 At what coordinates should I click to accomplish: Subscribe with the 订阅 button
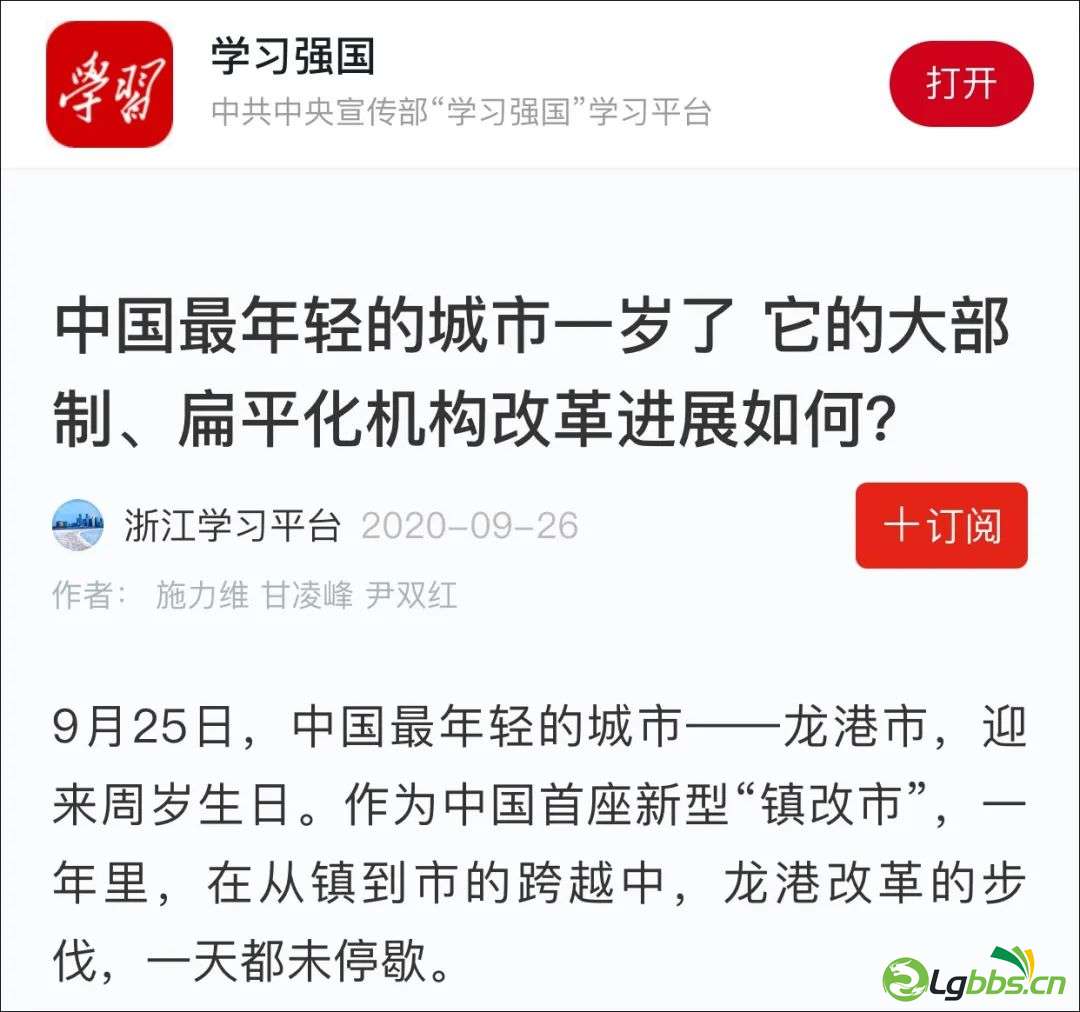941,525
